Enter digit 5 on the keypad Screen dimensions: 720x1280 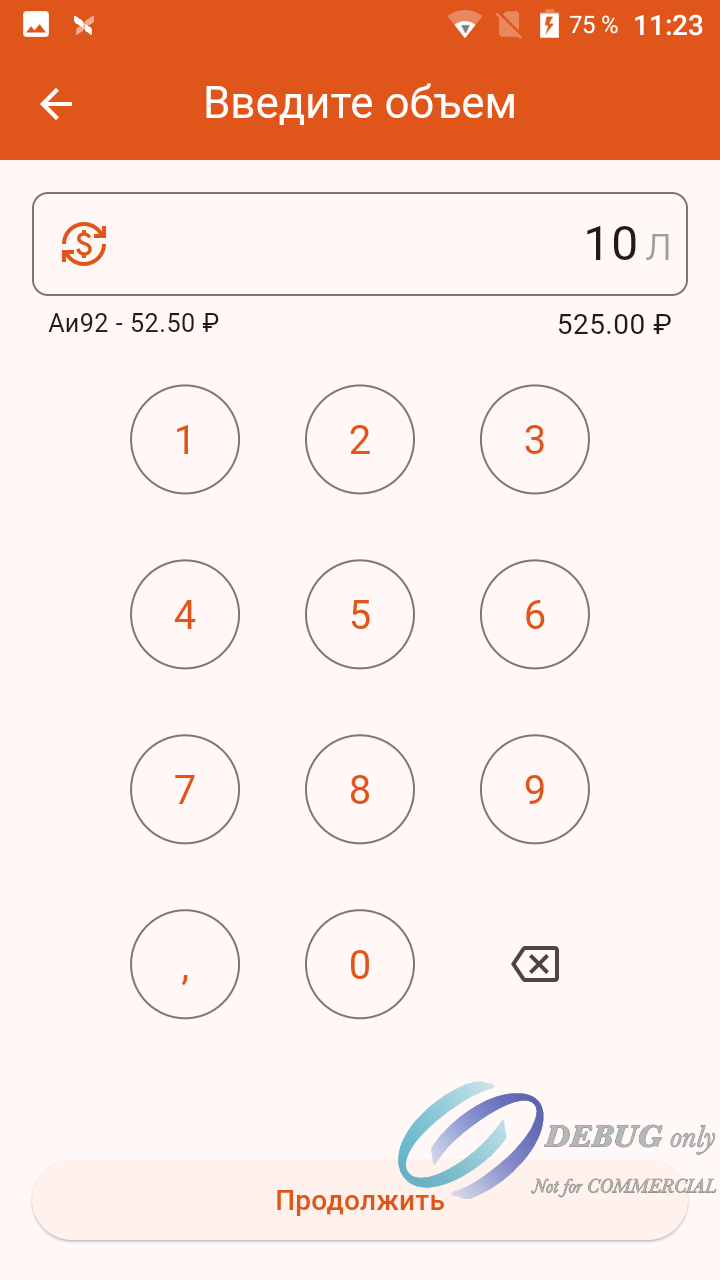(360, 614)
